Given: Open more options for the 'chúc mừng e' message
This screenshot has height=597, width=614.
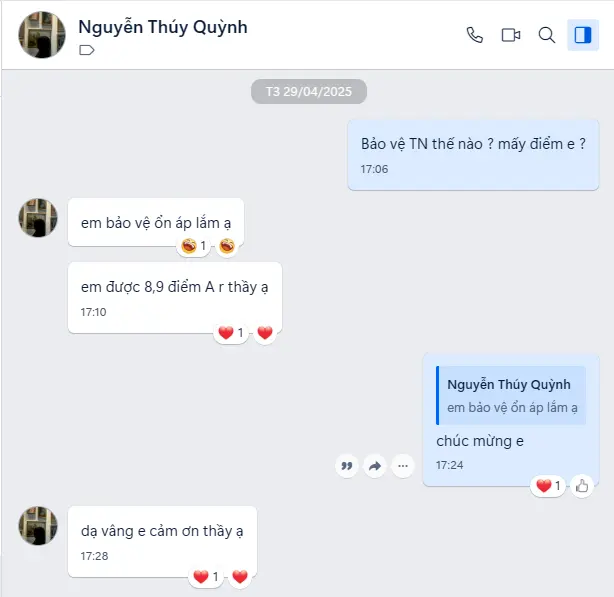Looking at the screenshot, I should coord(403,465).
